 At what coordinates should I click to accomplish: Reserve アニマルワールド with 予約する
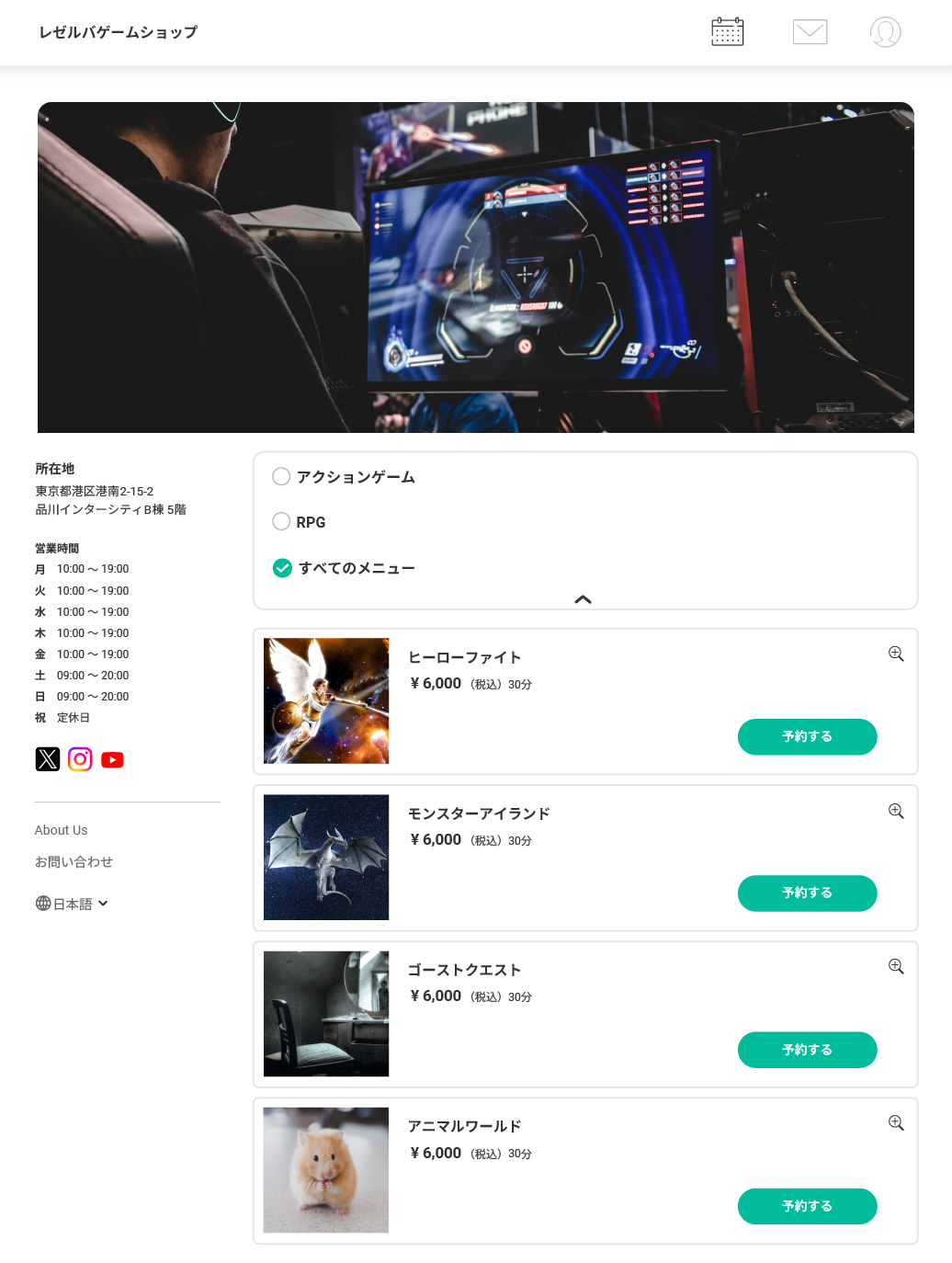pyautogui.click(x=807, y=1205)
